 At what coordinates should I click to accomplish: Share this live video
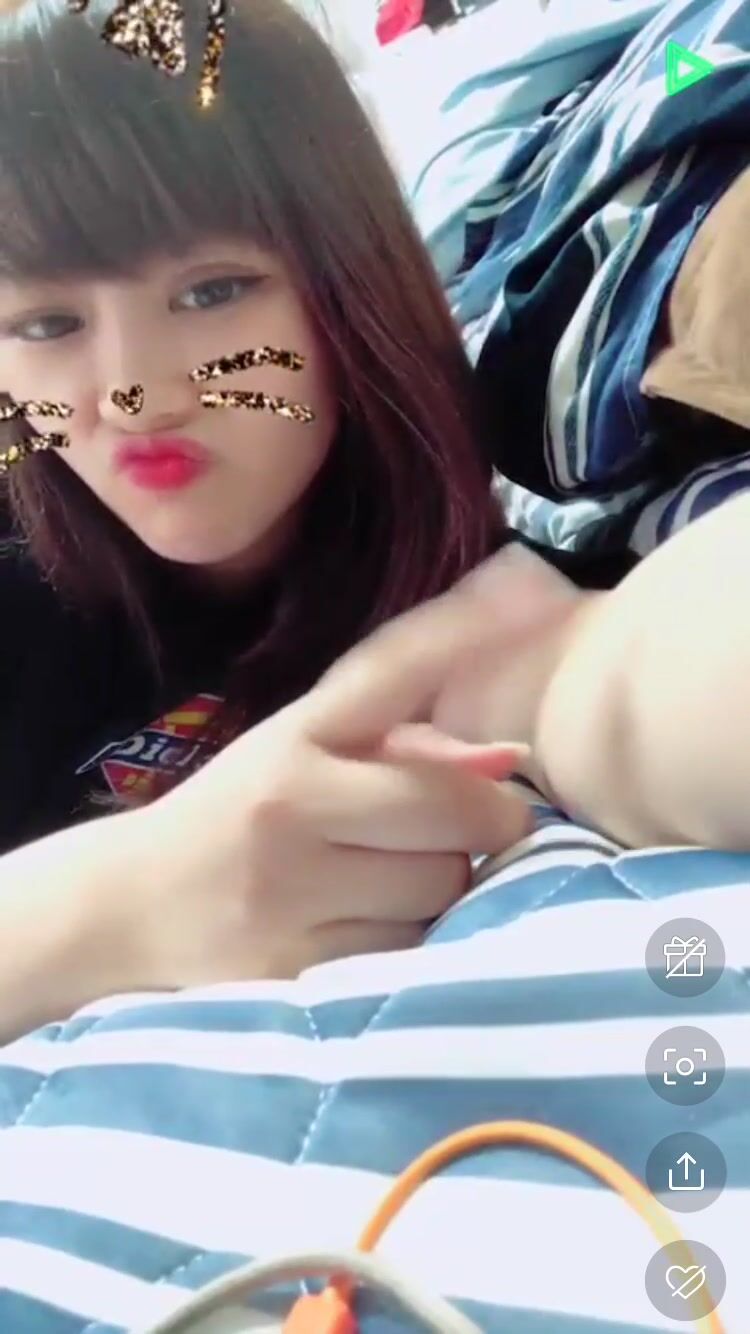(x=685, y=1172)
